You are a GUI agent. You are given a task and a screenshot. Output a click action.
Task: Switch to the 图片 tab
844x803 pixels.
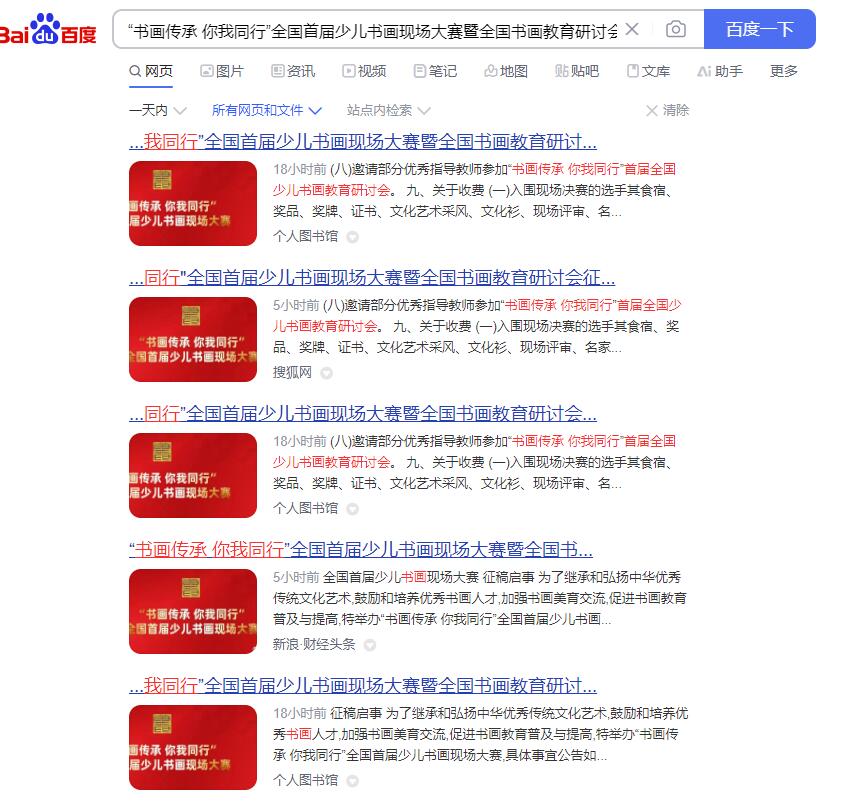[222, 71]
